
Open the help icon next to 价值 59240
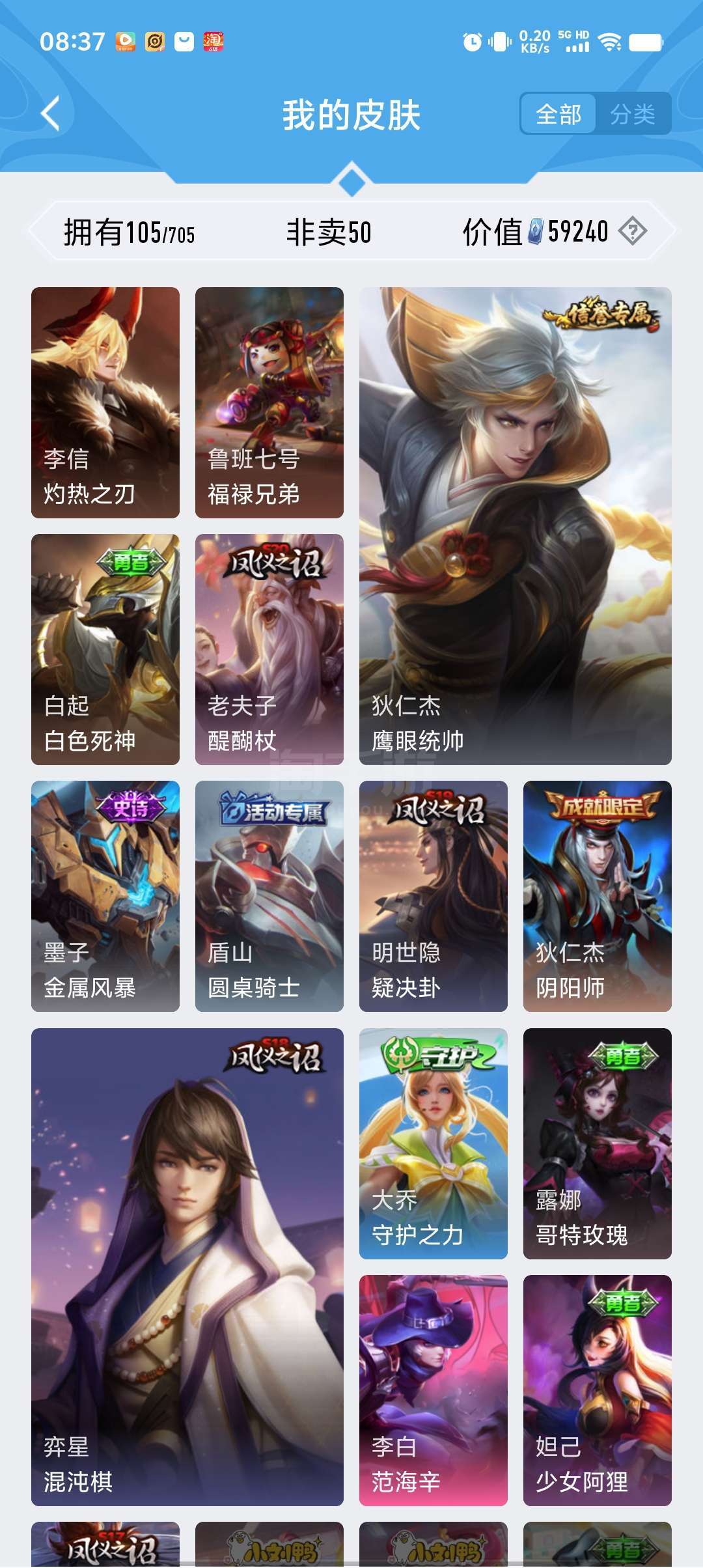pyautogui.click(x=632, y=231)
